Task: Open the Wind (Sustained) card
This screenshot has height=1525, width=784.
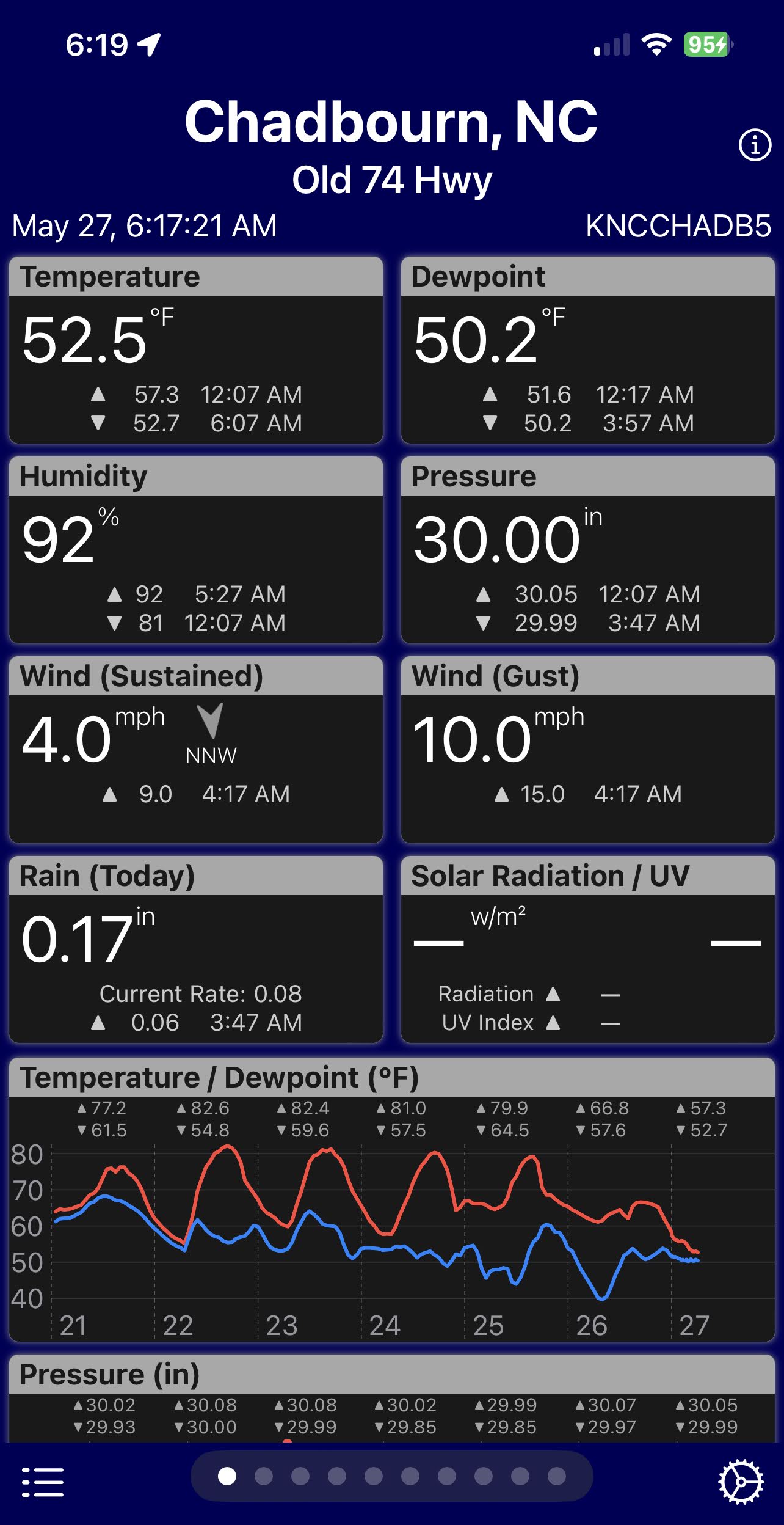Action: 196,750
